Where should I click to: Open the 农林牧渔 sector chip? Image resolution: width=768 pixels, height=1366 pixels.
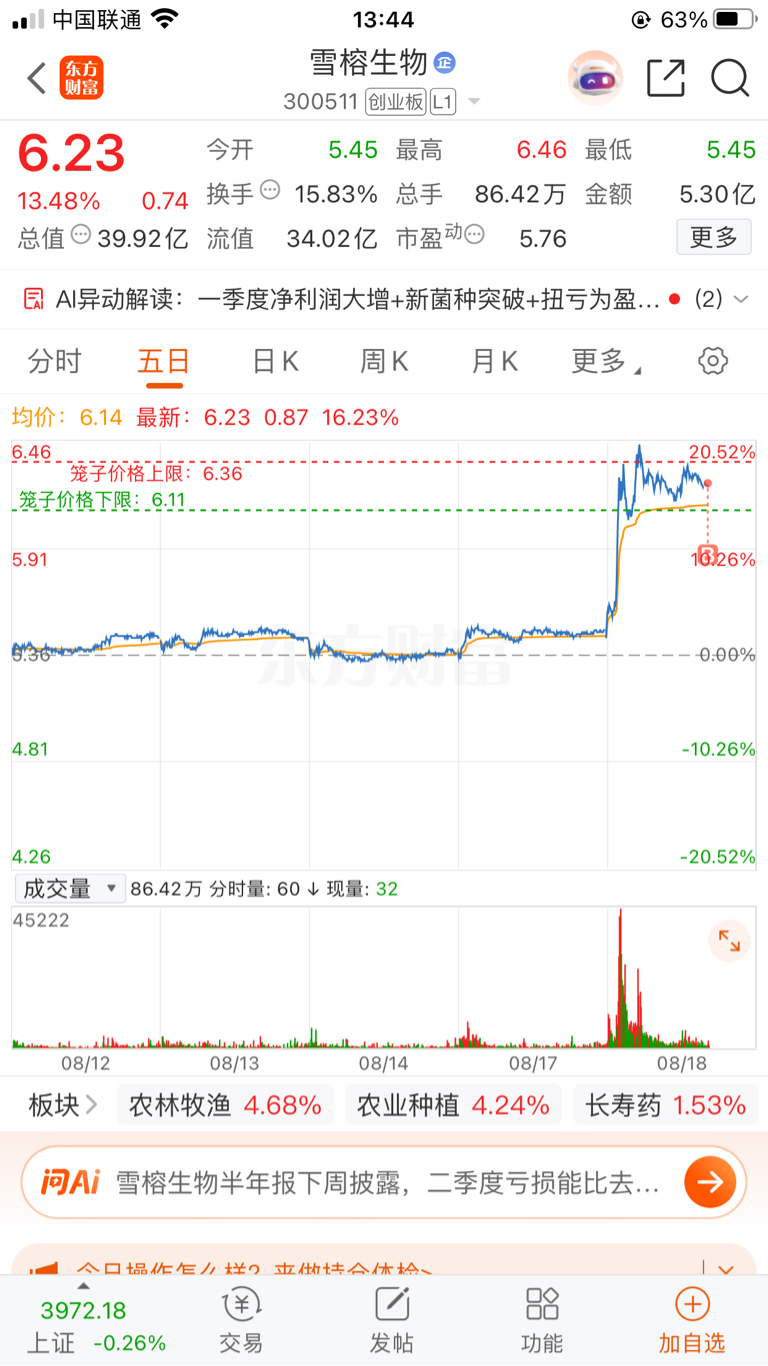225,1105
